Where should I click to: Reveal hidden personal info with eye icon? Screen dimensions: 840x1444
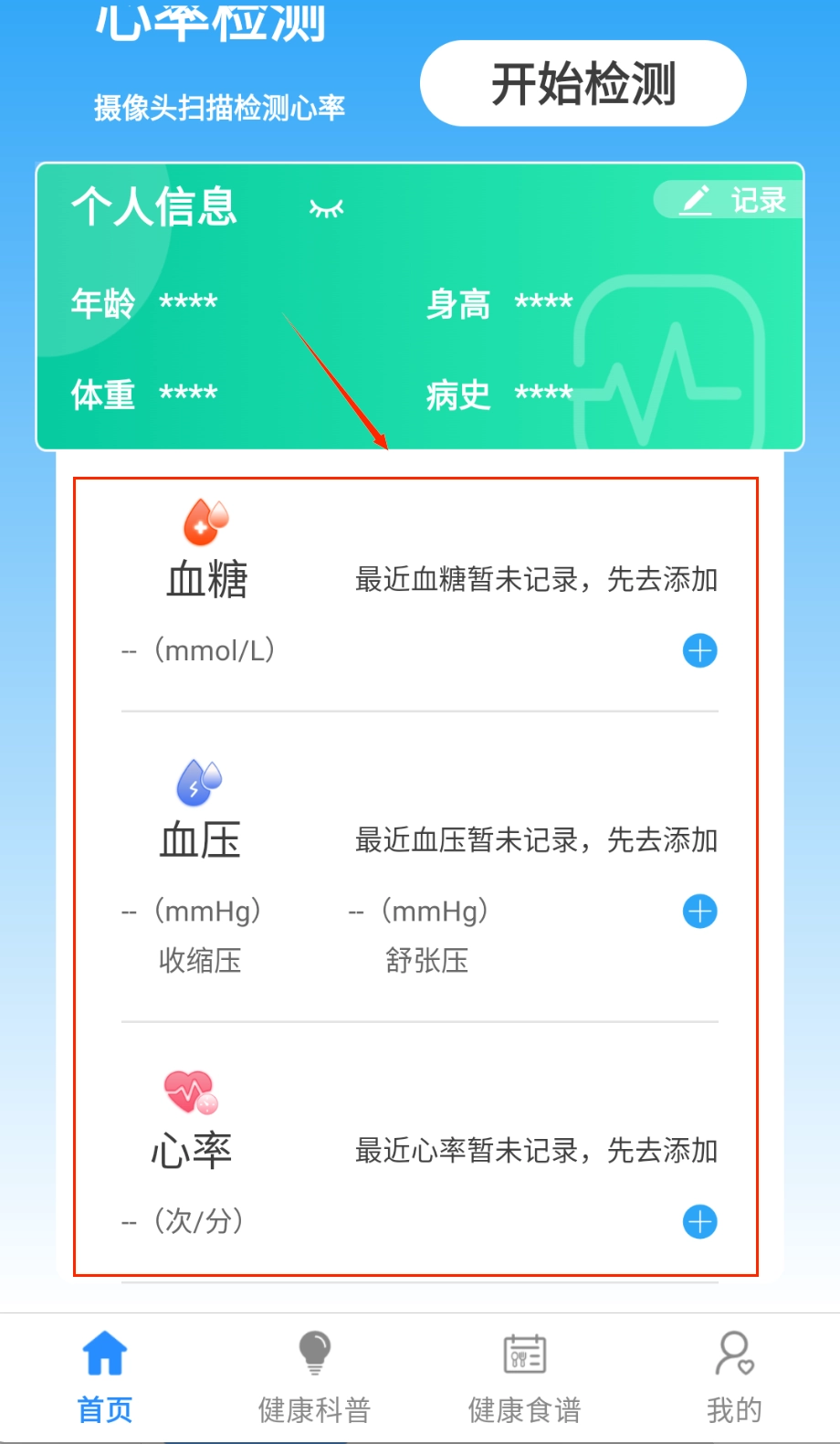[x=326, y=209]
